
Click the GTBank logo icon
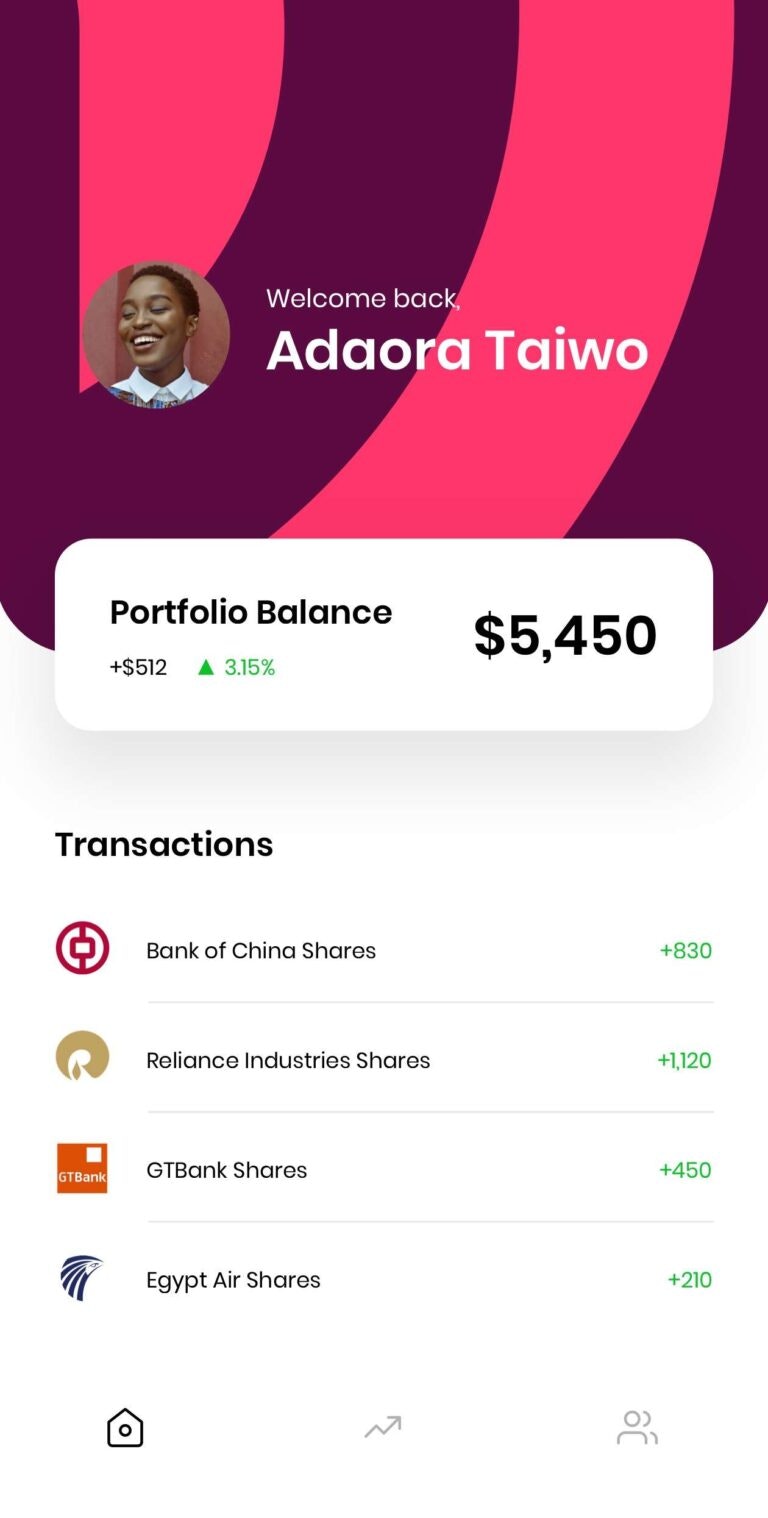pos(81,1168)
